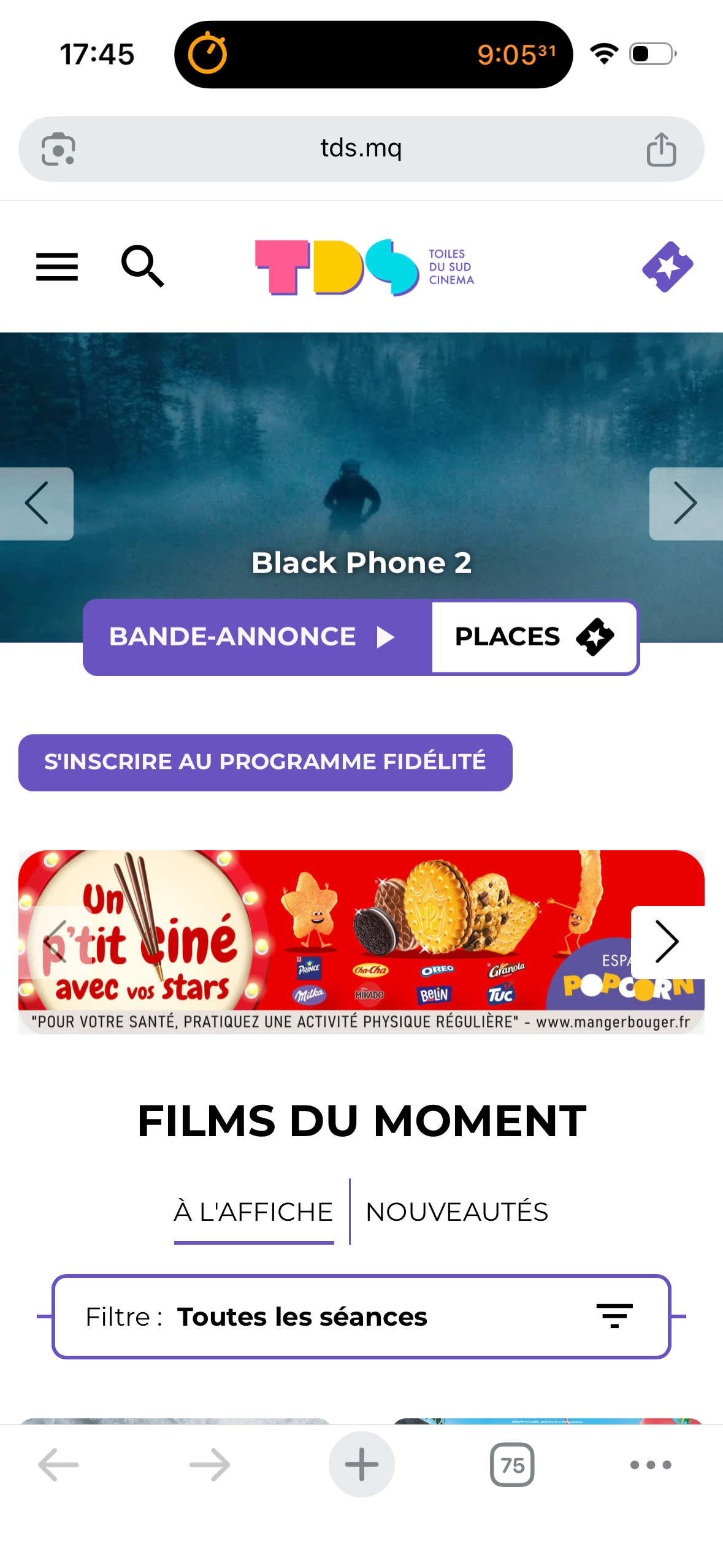This screenshot has height=1568, width=723.
Task: View the 75 open tabs
Action: (x=512, y=1464)
